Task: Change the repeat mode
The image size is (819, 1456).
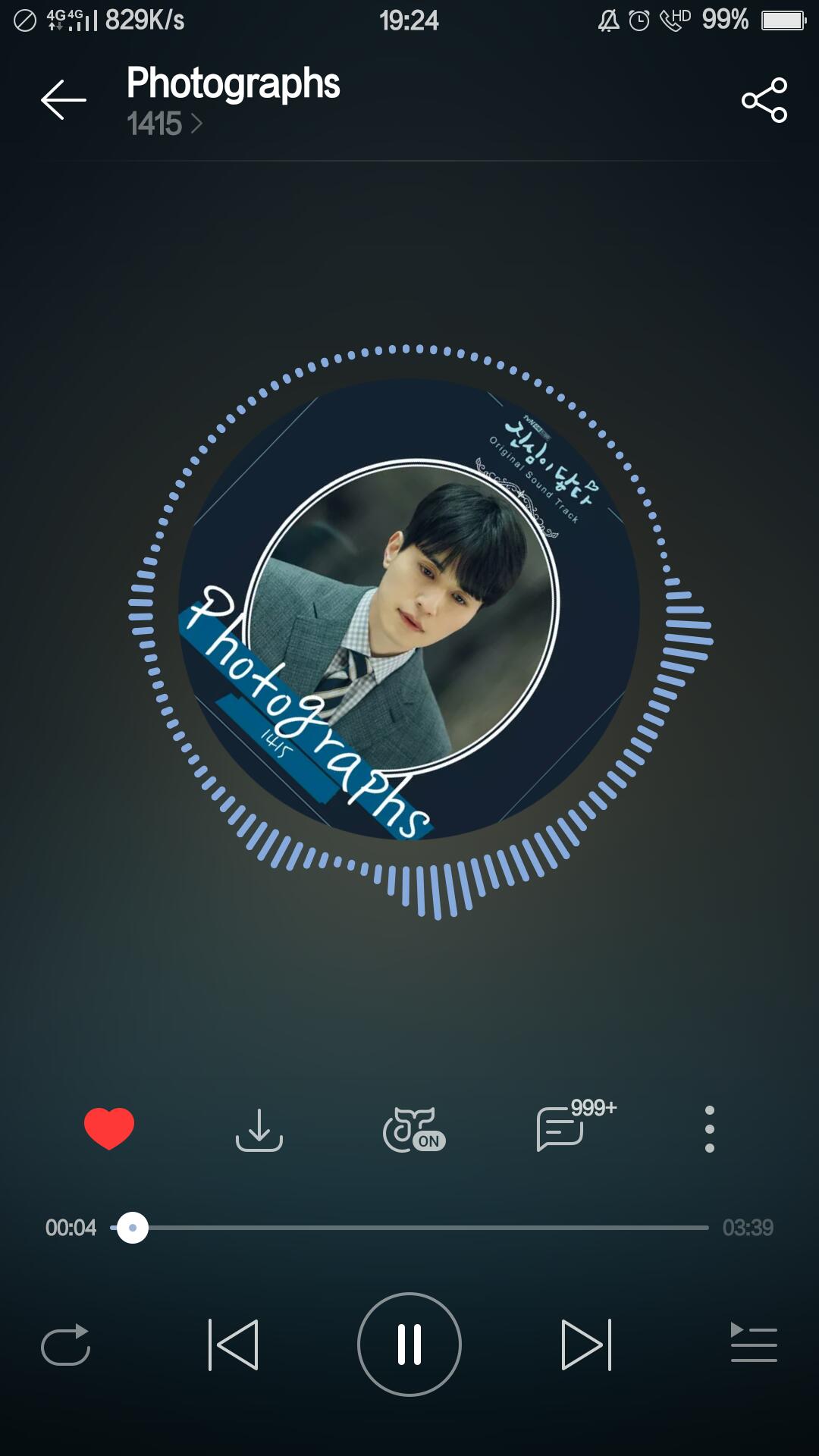Action: pyautogui.click(x=66, y=1345)
